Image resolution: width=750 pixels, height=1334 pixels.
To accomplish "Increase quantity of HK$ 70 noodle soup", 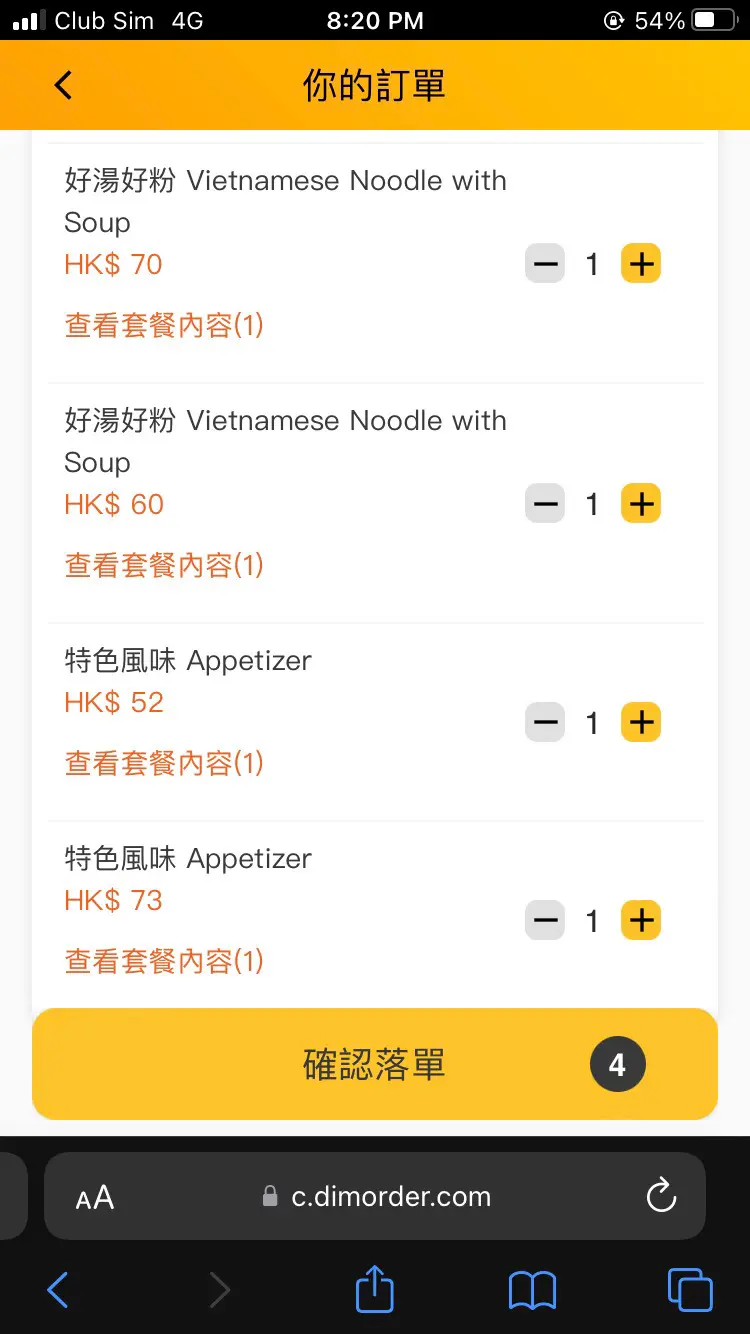I will pos(641,264).
